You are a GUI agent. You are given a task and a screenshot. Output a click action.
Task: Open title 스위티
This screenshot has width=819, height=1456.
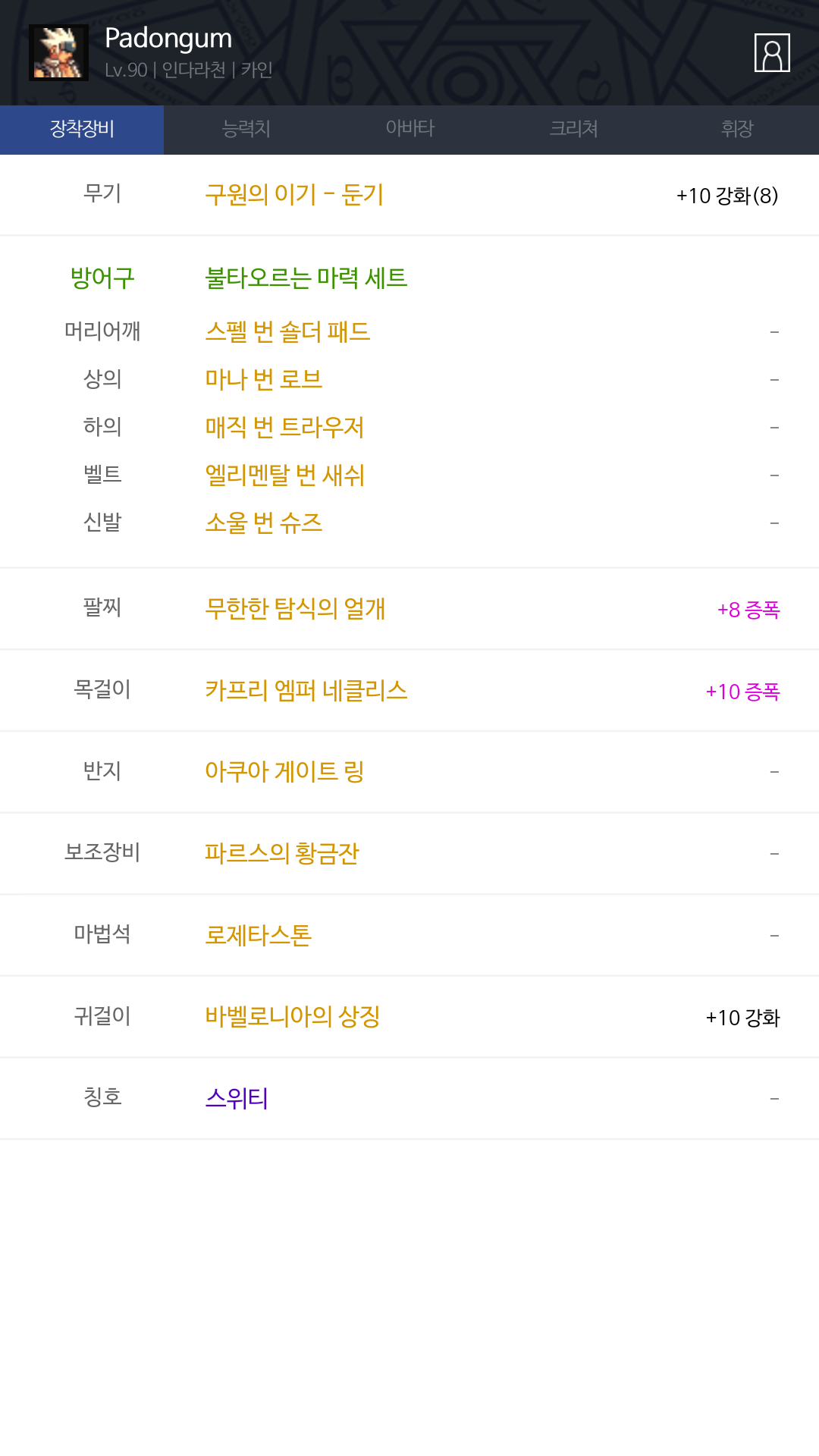[237, 1098]
